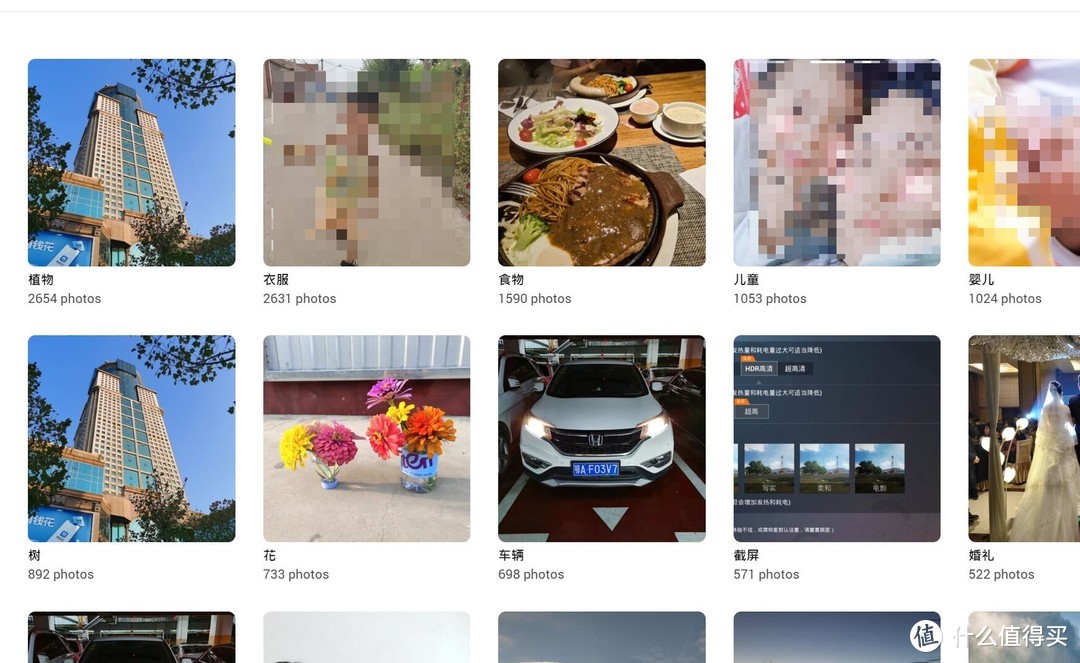View the 花 flower album

coord(366,438)
